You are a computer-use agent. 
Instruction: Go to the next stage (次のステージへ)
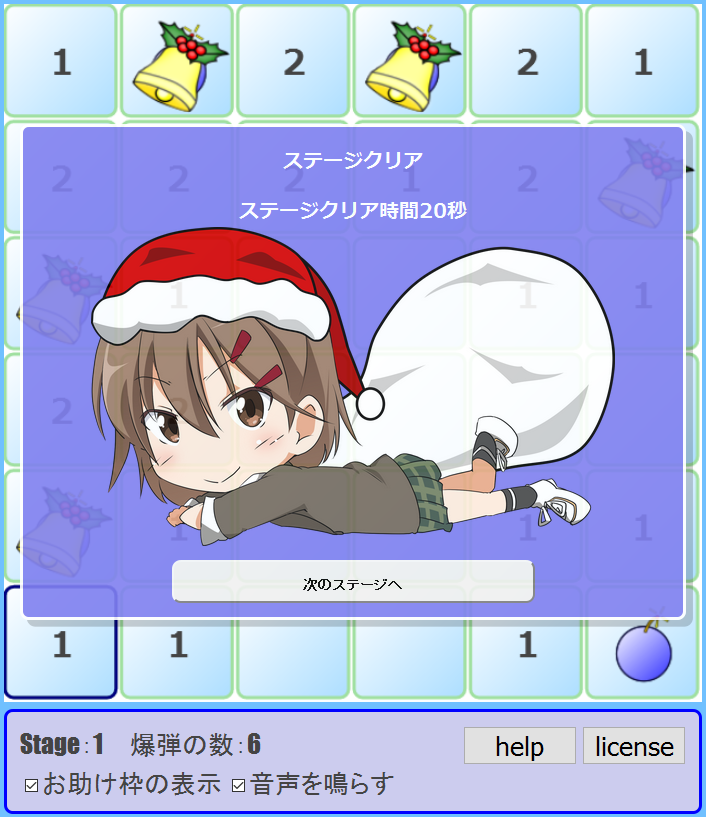tap(352, 582)
